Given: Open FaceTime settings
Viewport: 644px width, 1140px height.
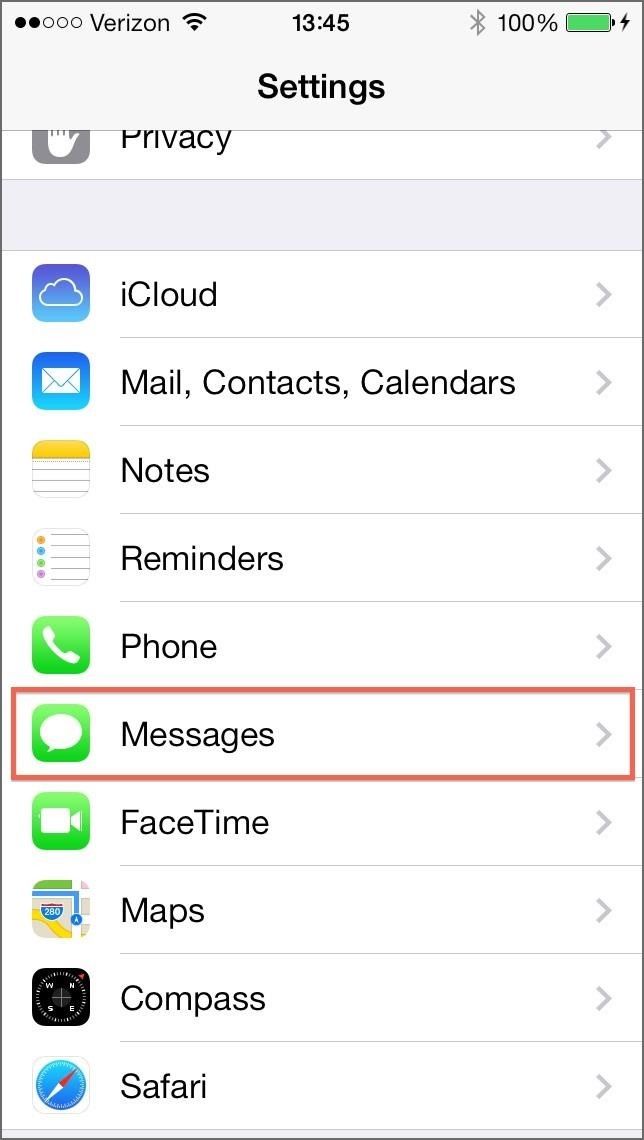Looking at the screenshot, I should point(320,822).
